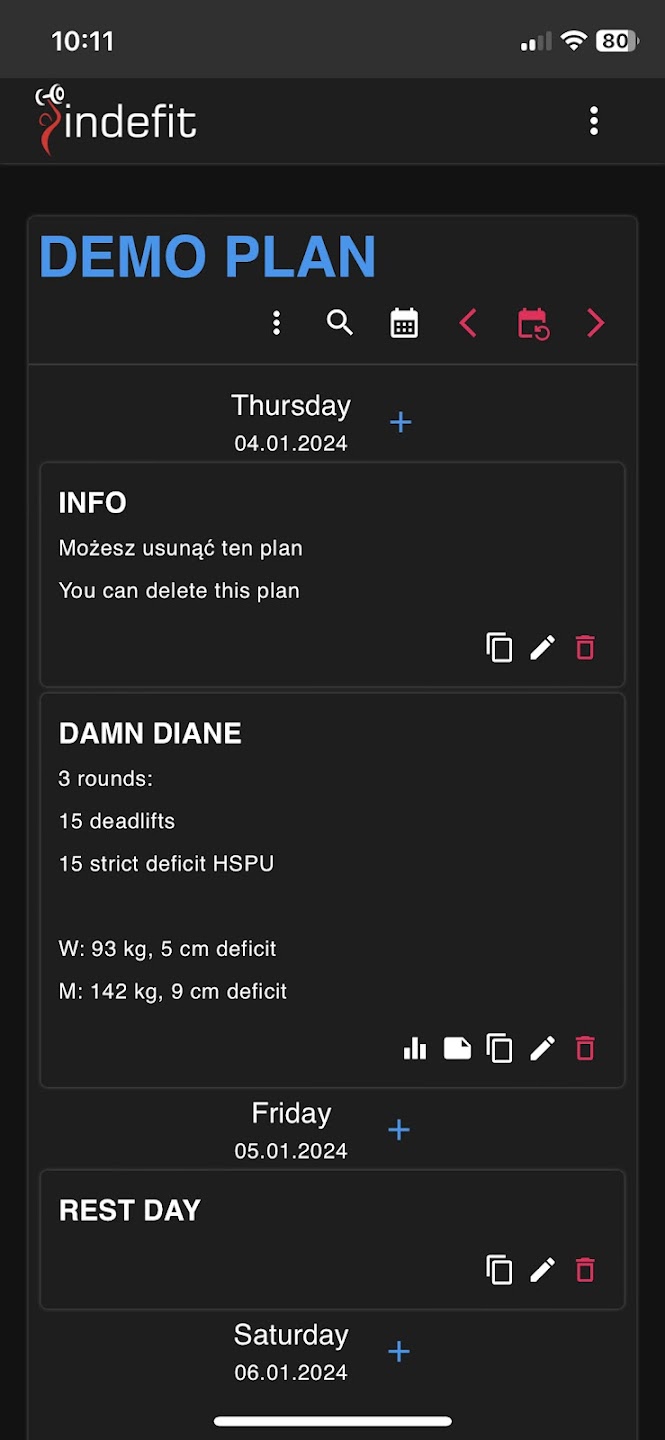Image resolution: width=665 pixels, height=1440 pixels.
Task: View statistics for Damn Diane
Action: click(414, 1048)
